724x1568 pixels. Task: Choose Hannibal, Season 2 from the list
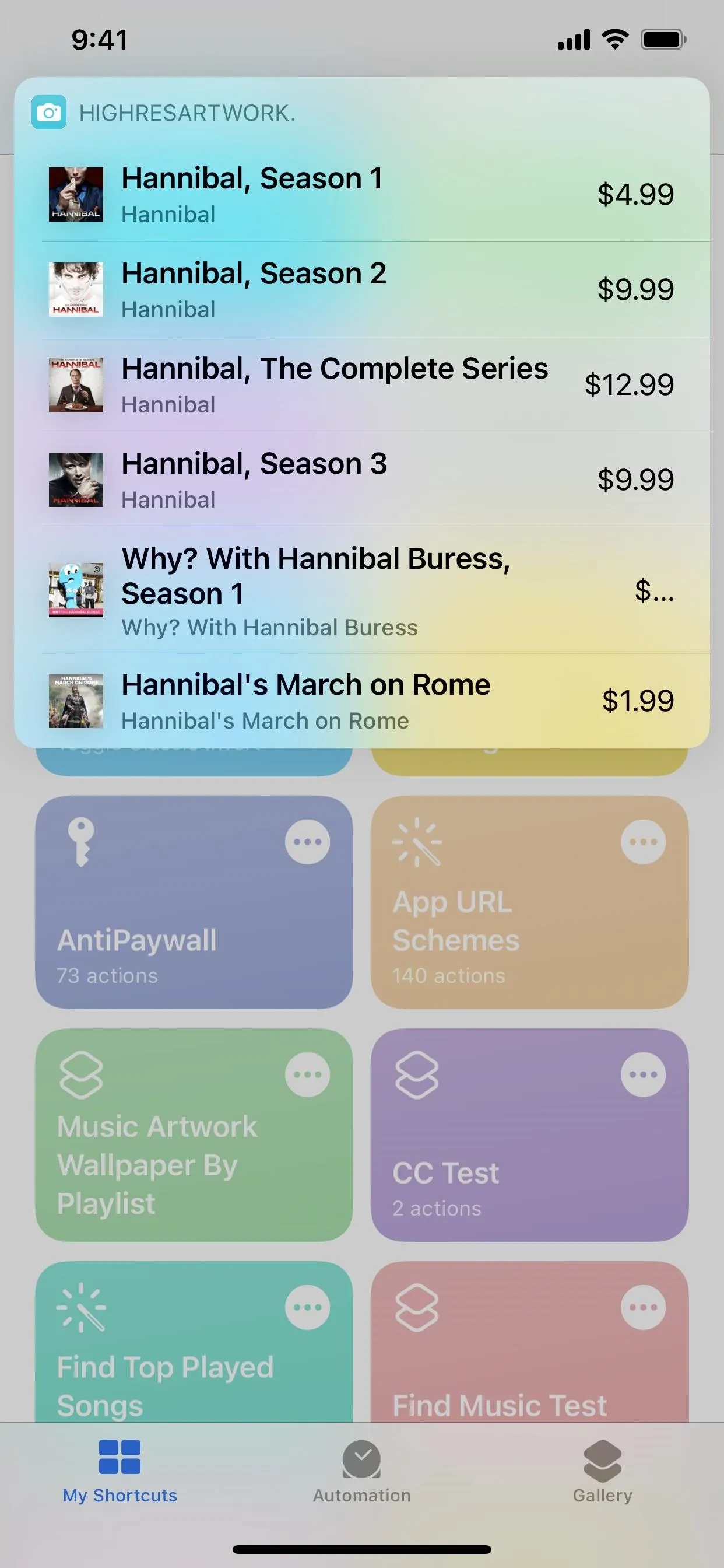click(361, 290)
